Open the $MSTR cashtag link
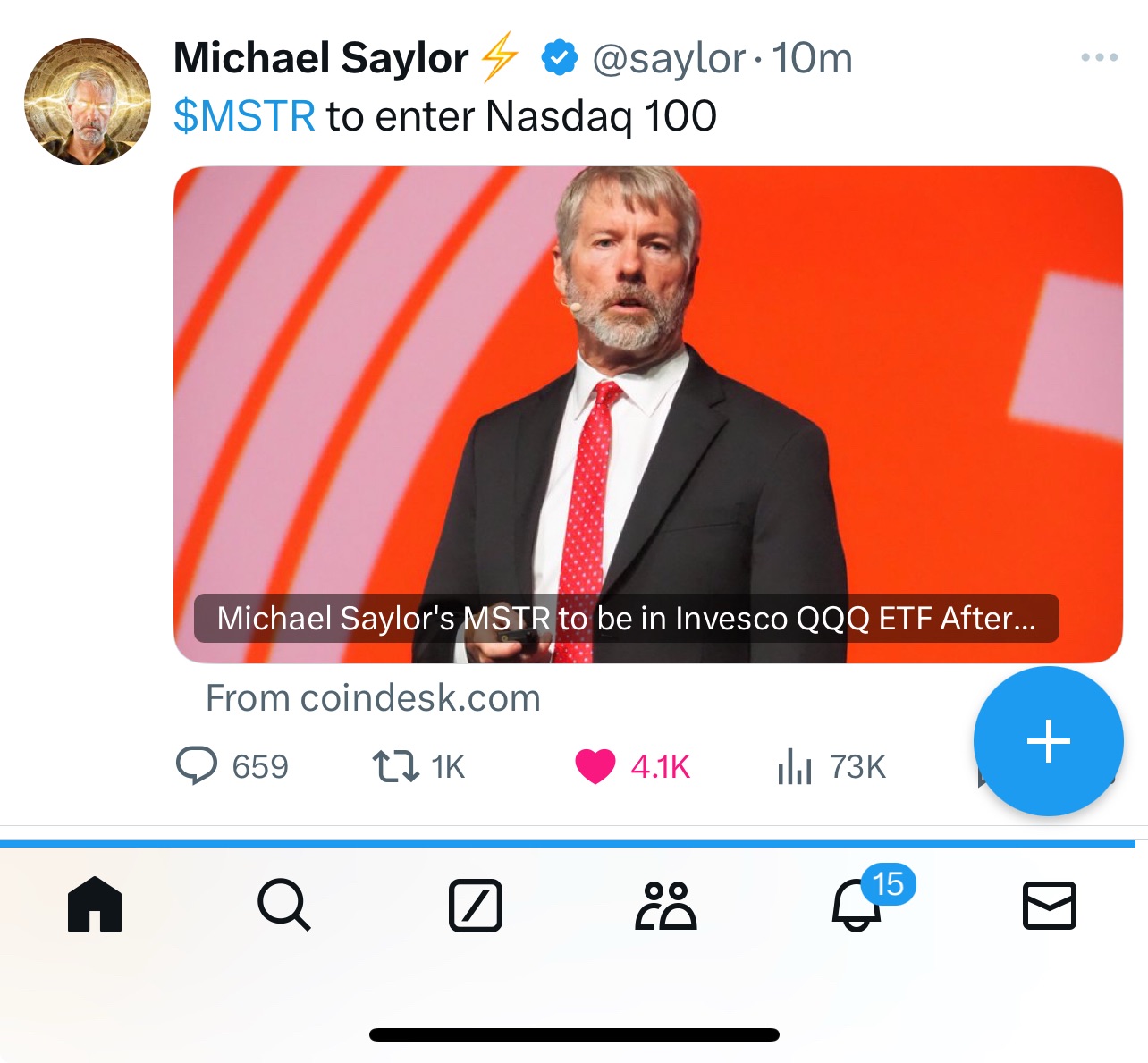 point(244,116)
